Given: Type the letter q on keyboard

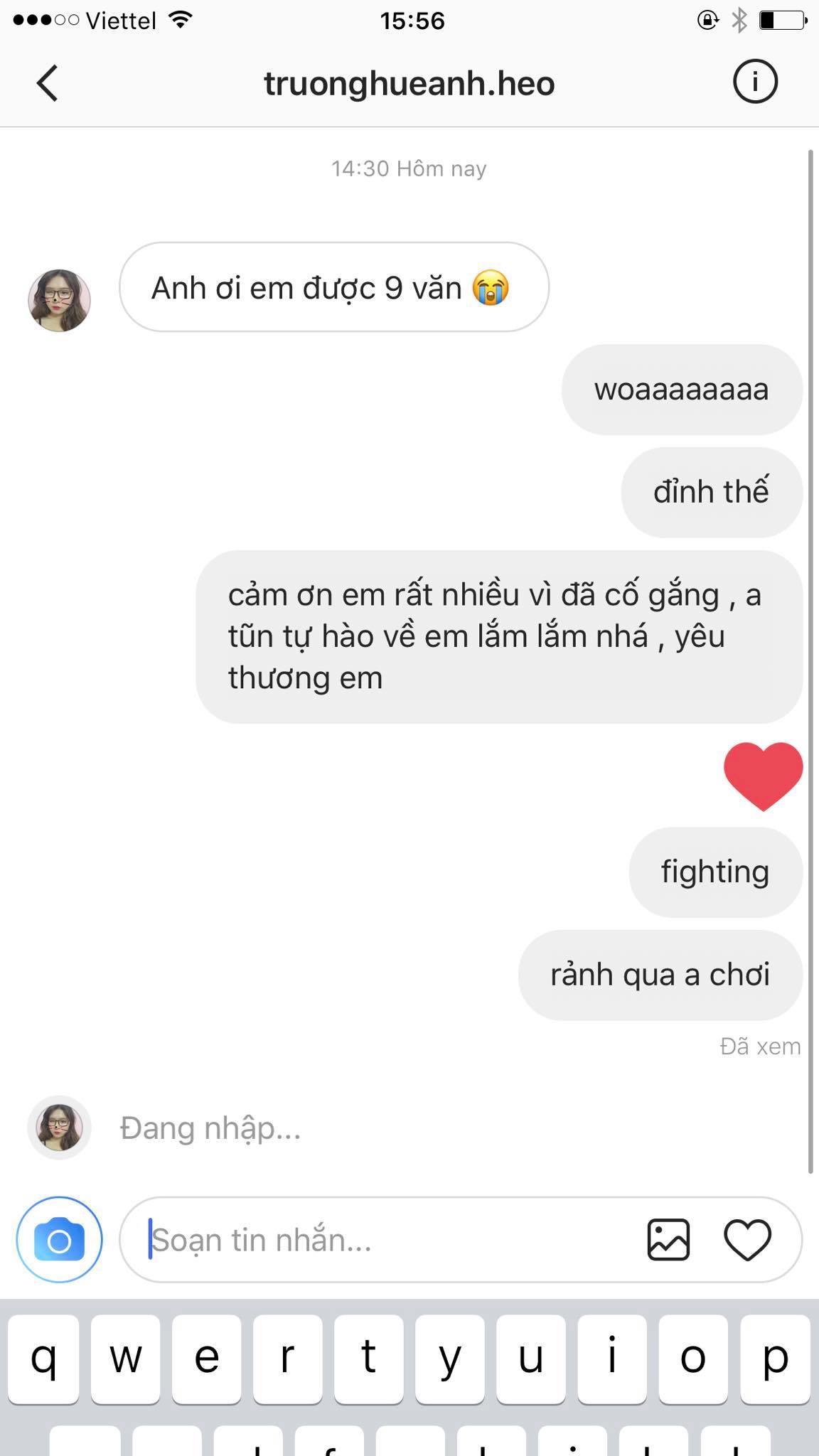Looking at the screenshot, I should (43, 1359).
